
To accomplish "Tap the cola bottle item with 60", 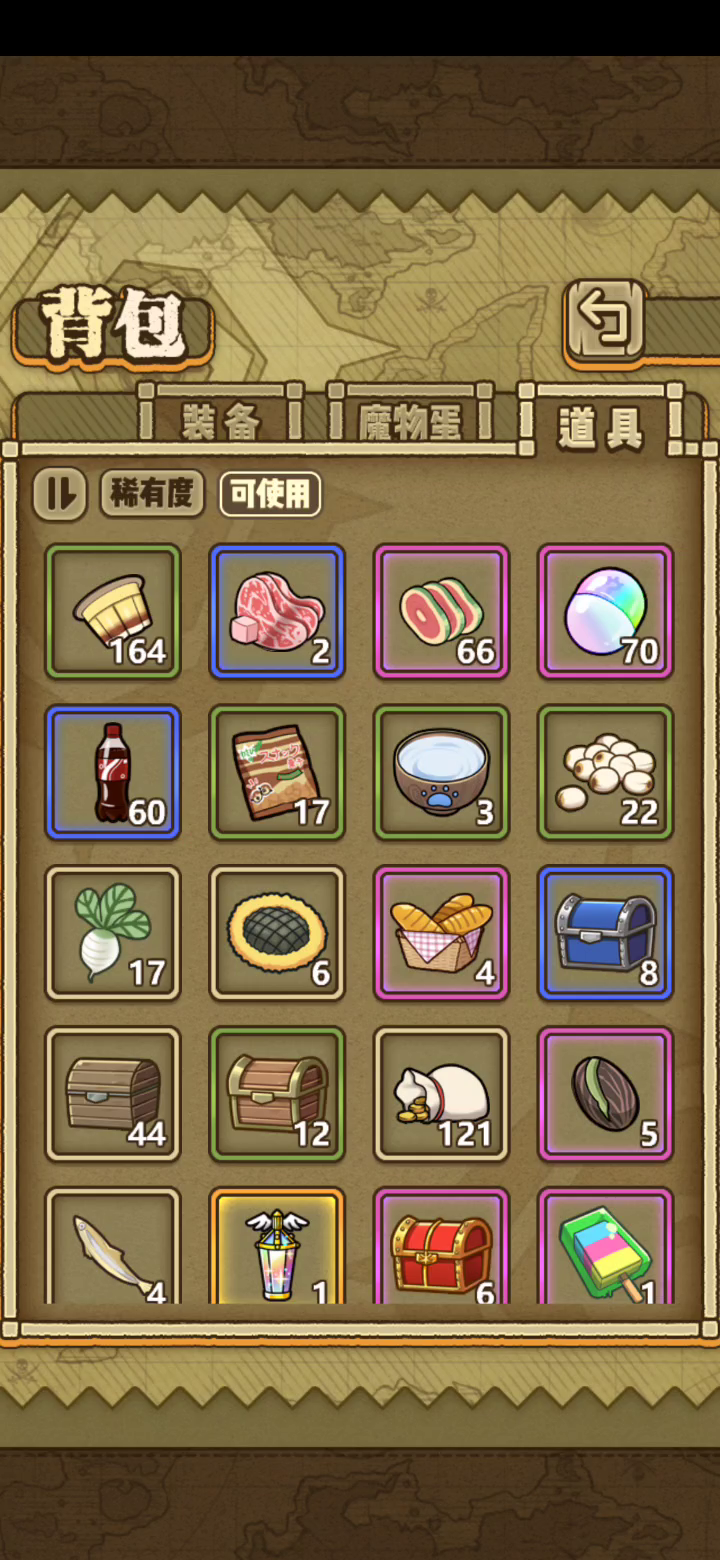I will [x=113, y=772].
